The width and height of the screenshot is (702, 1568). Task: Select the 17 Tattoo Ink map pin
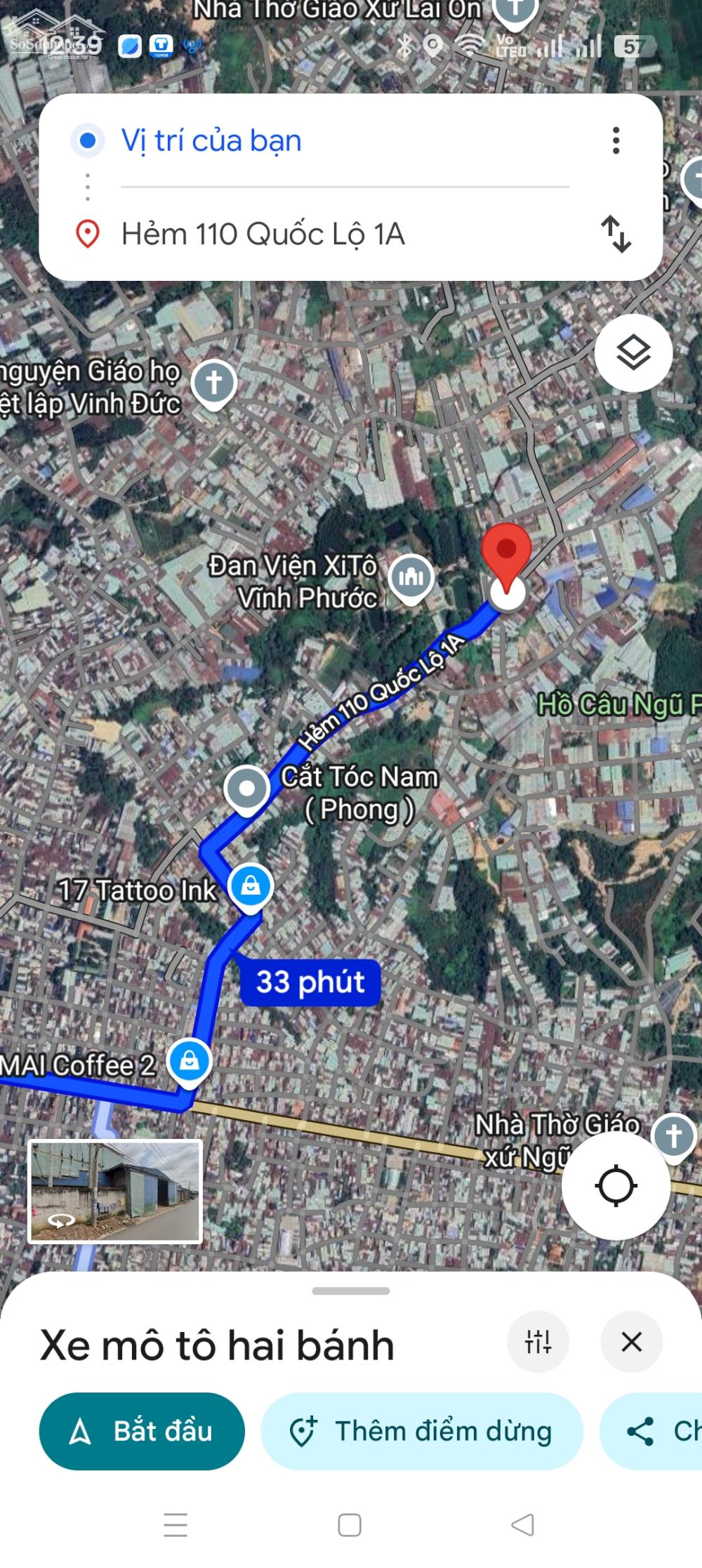pyautogui.click(x=250, y=888)
